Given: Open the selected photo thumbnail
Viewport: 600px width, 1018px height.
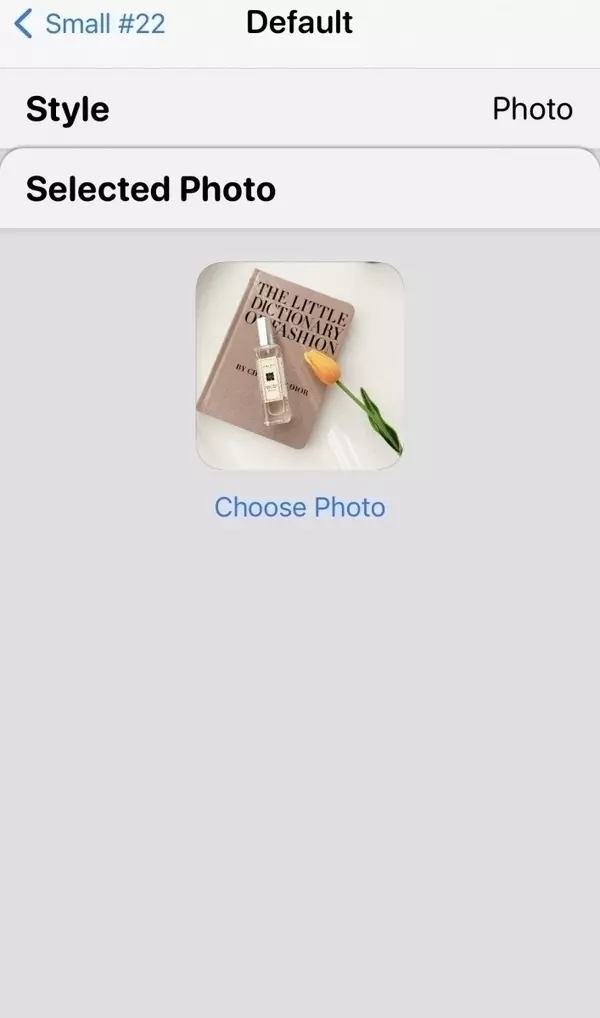Looking at the screenshot, I should pyautogui.click(x=300, y=365).
